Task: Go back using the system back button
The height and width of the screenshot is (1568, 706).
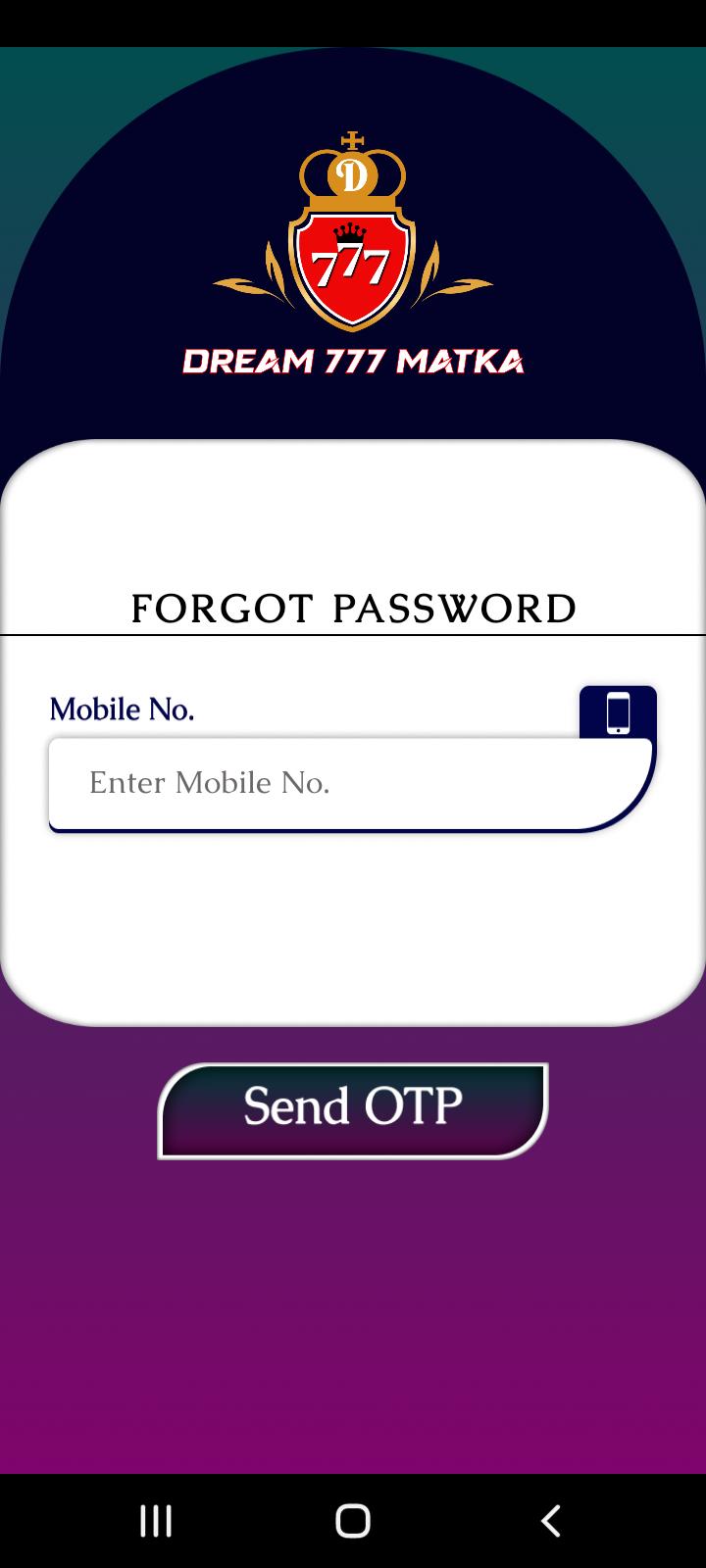Action: [550, 1521]
